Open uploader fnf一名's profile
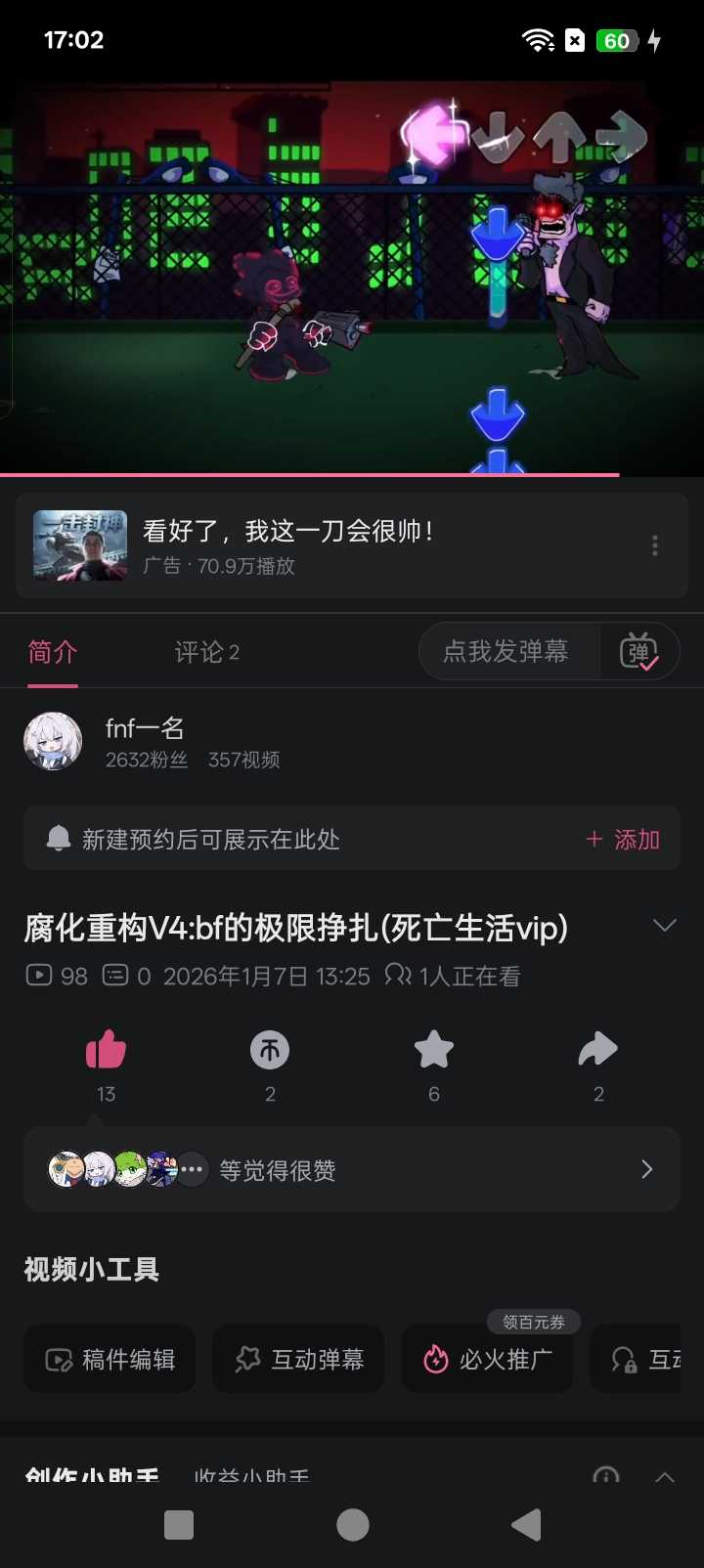Image resolution: width=704 pixels, height=1568 pixels. coord(145,741)
